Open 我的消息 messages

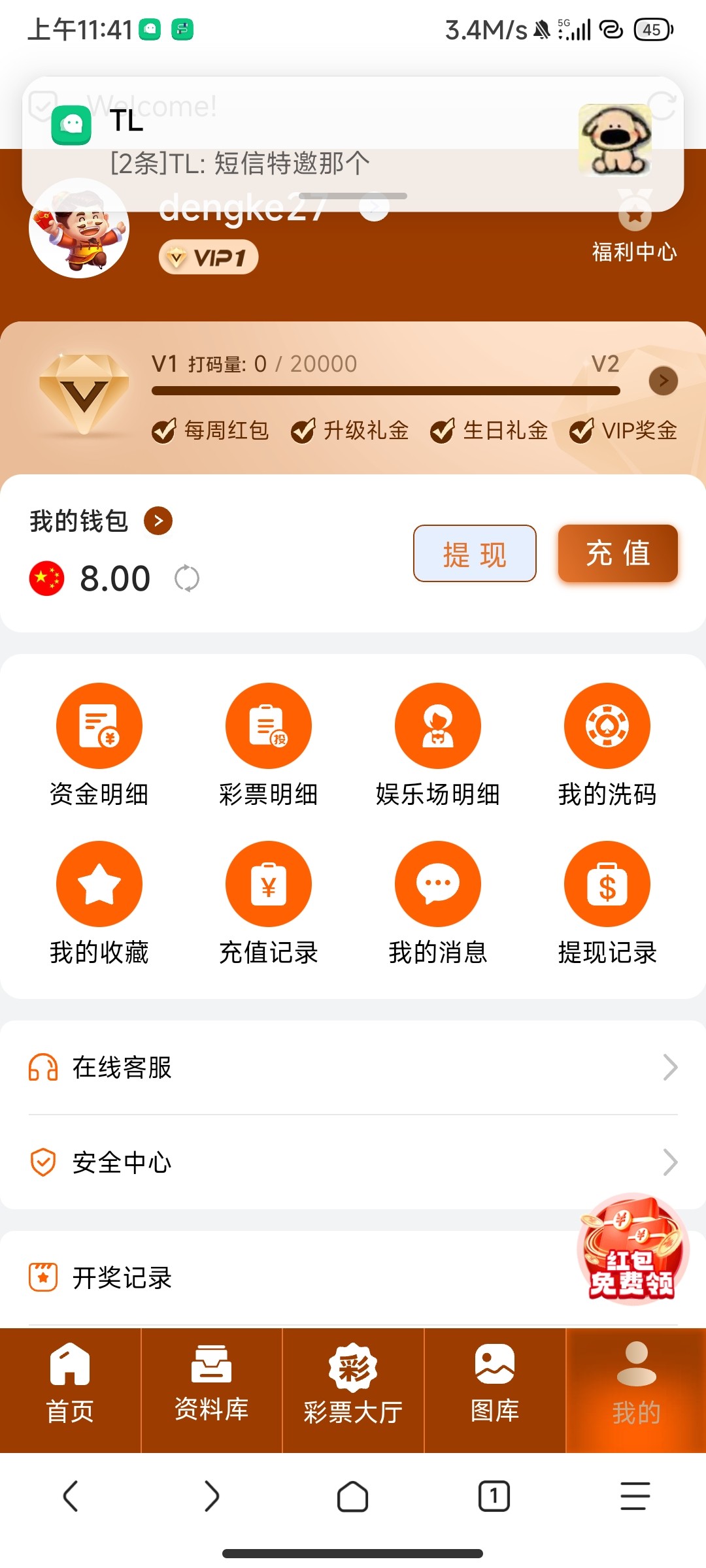(438, 885)
